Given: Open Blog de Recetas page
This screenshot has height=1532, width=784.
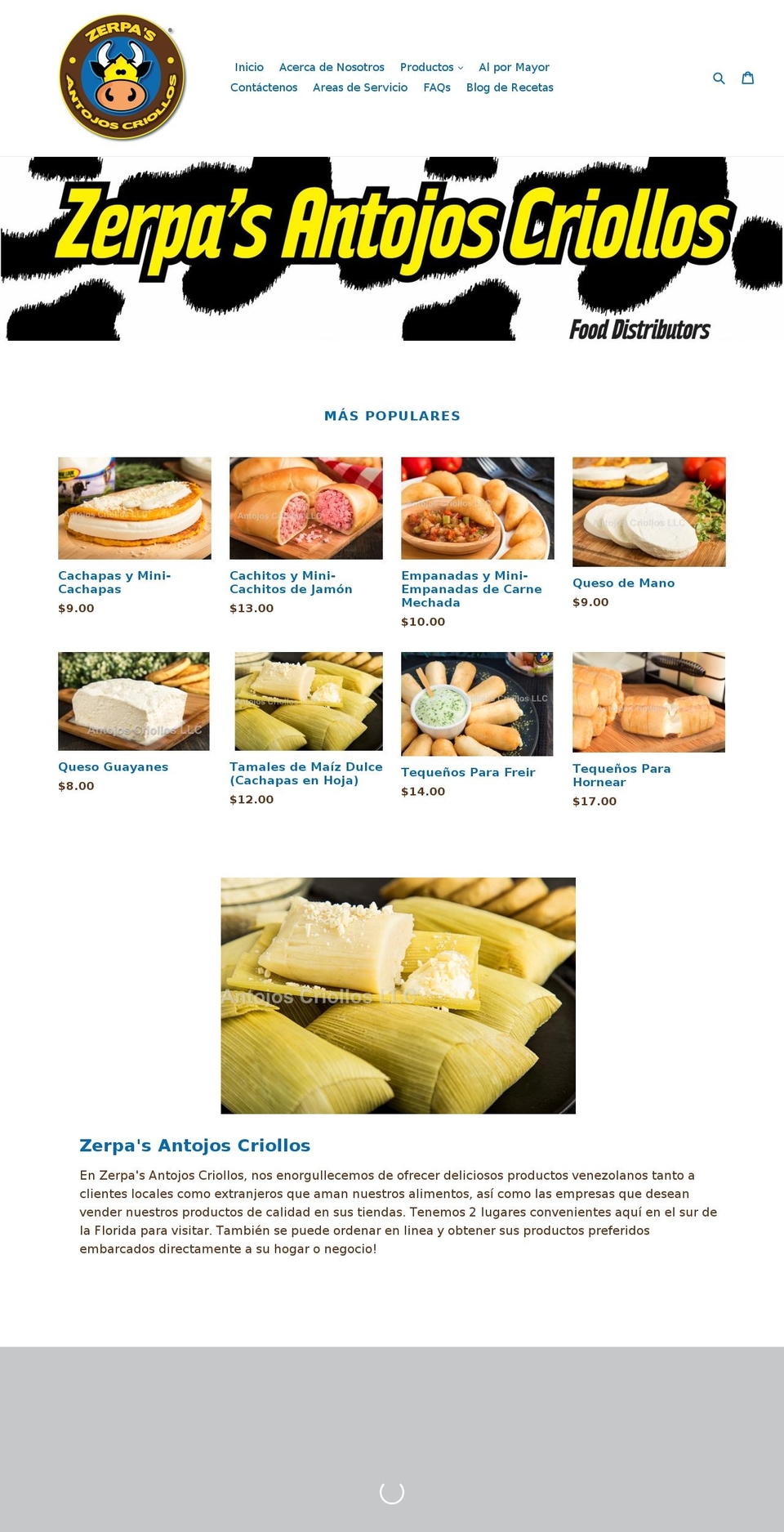Looking at the screenshot, I should coord(510,87).
